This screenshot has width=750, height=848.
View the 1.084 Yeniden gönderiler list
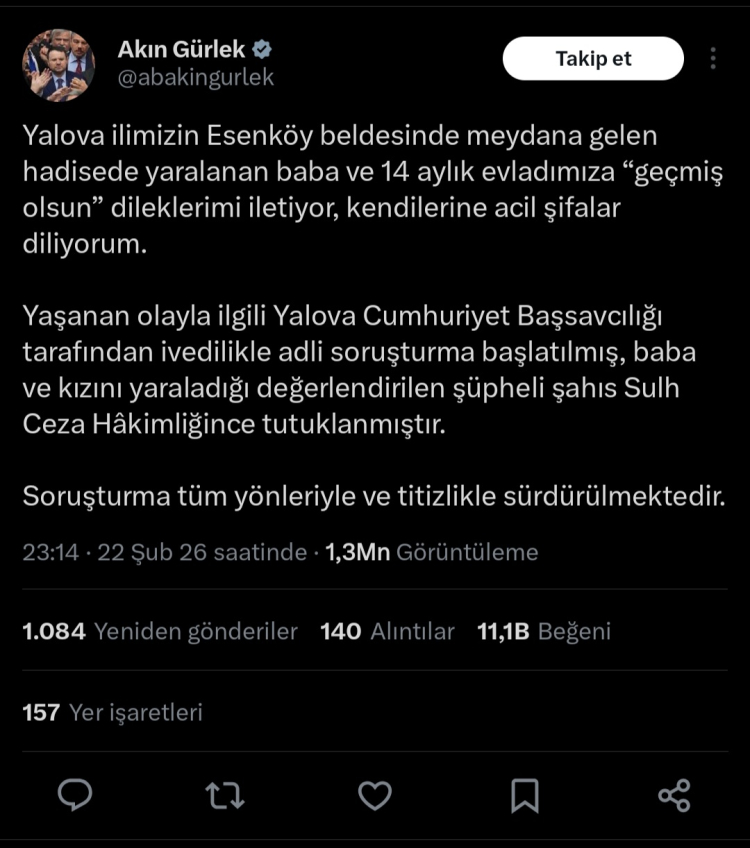[160, 632]
